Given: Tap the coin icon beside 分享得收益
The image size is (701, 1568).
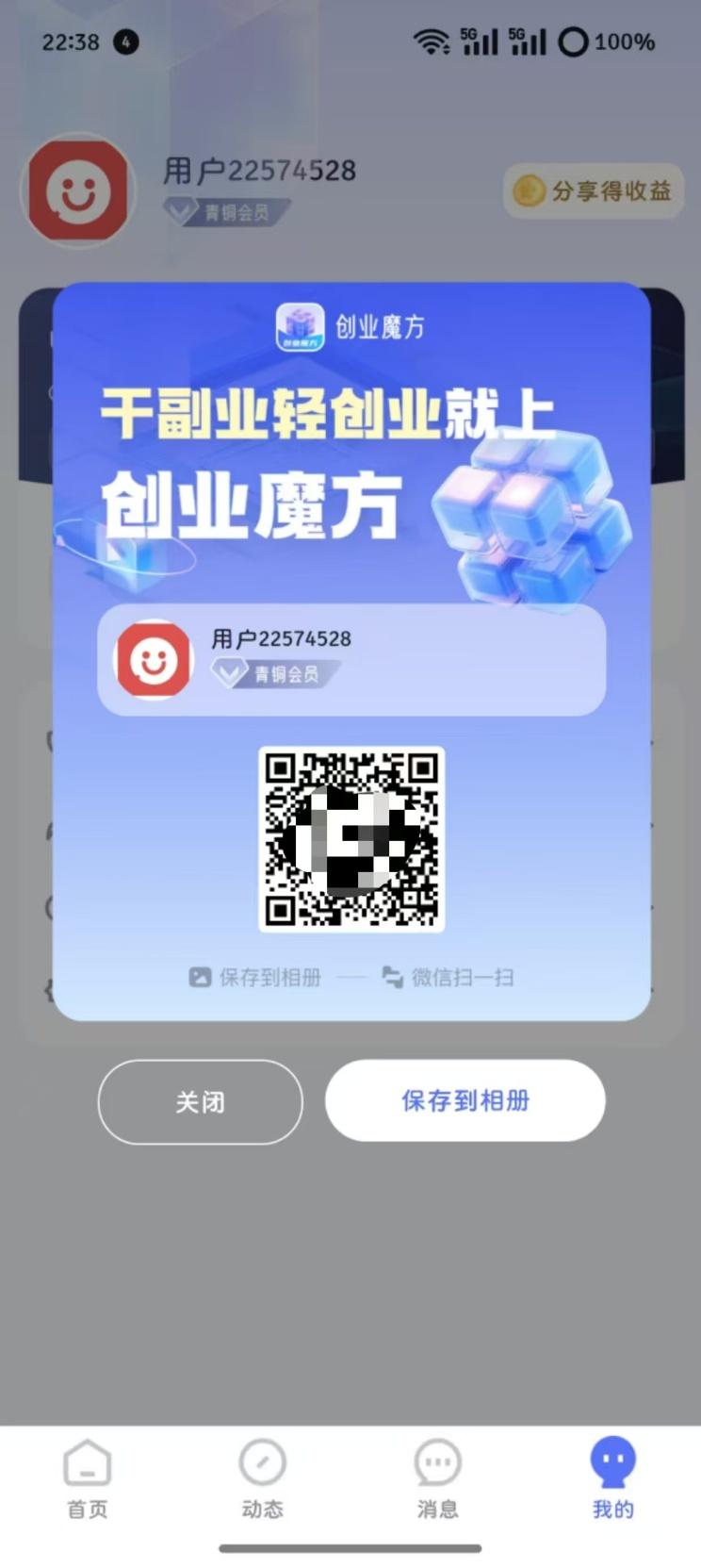Looking at the screenshot, I should pyautogui.click(x=530, y=190).
